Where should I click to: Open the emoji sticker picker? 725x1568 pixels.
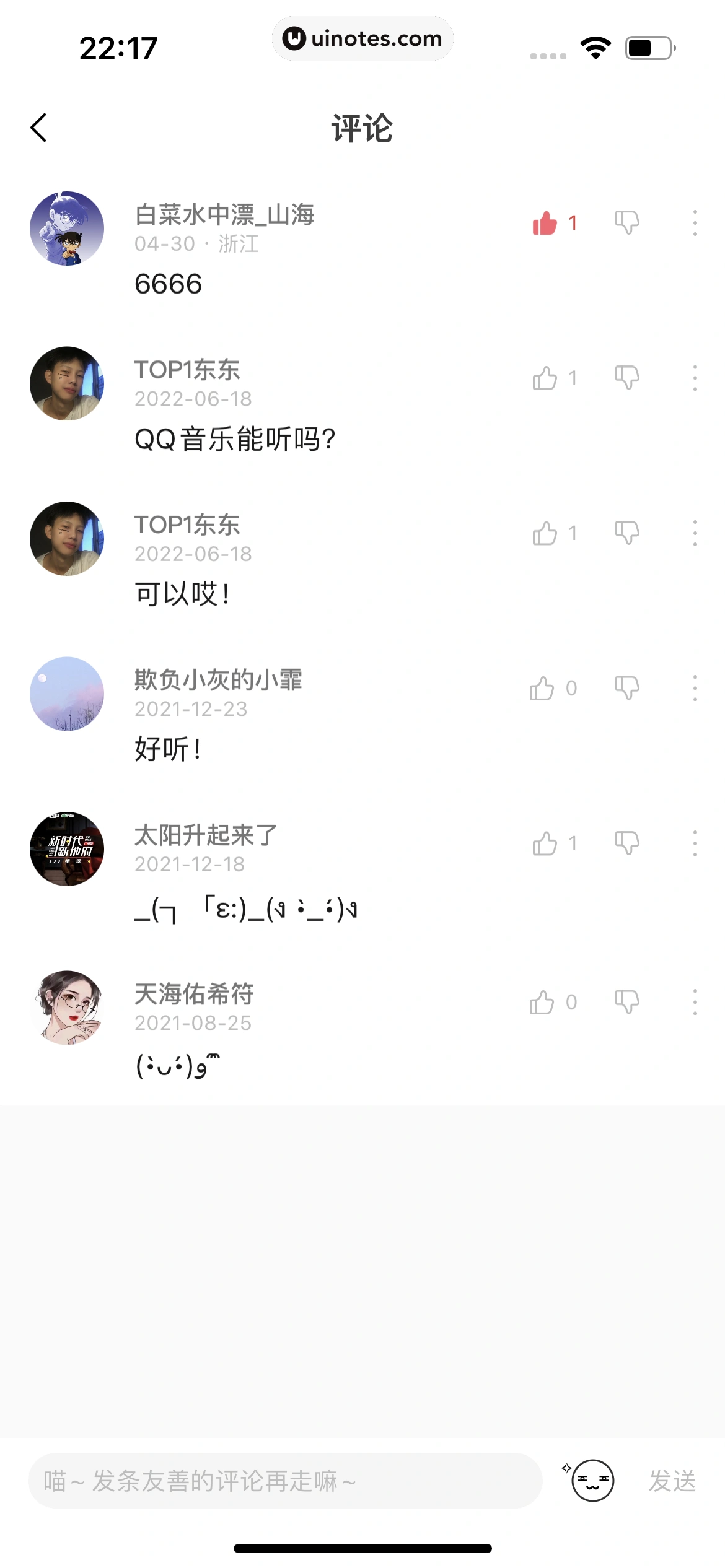pyautogui.click(x=592, y=1481)
